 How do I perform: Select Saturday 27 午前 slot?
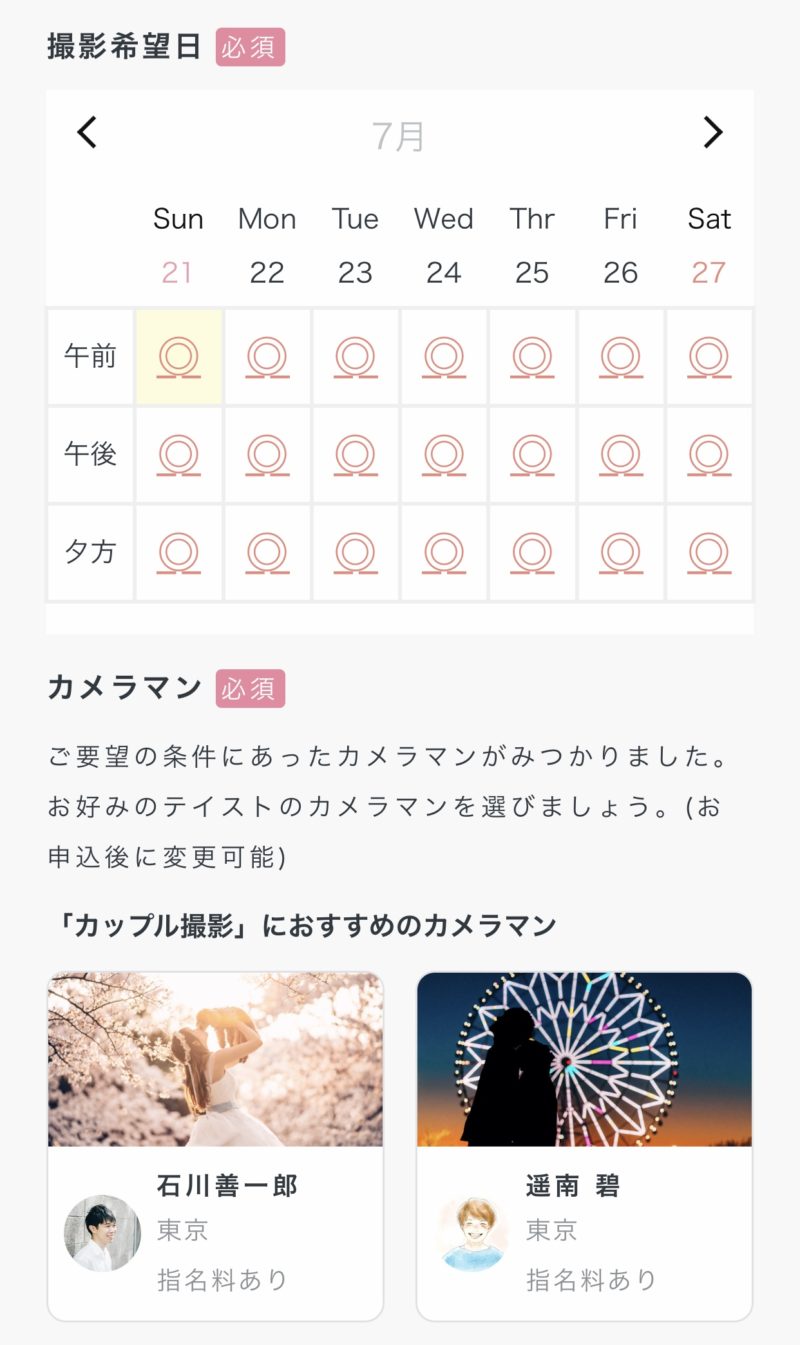[709, 357]
